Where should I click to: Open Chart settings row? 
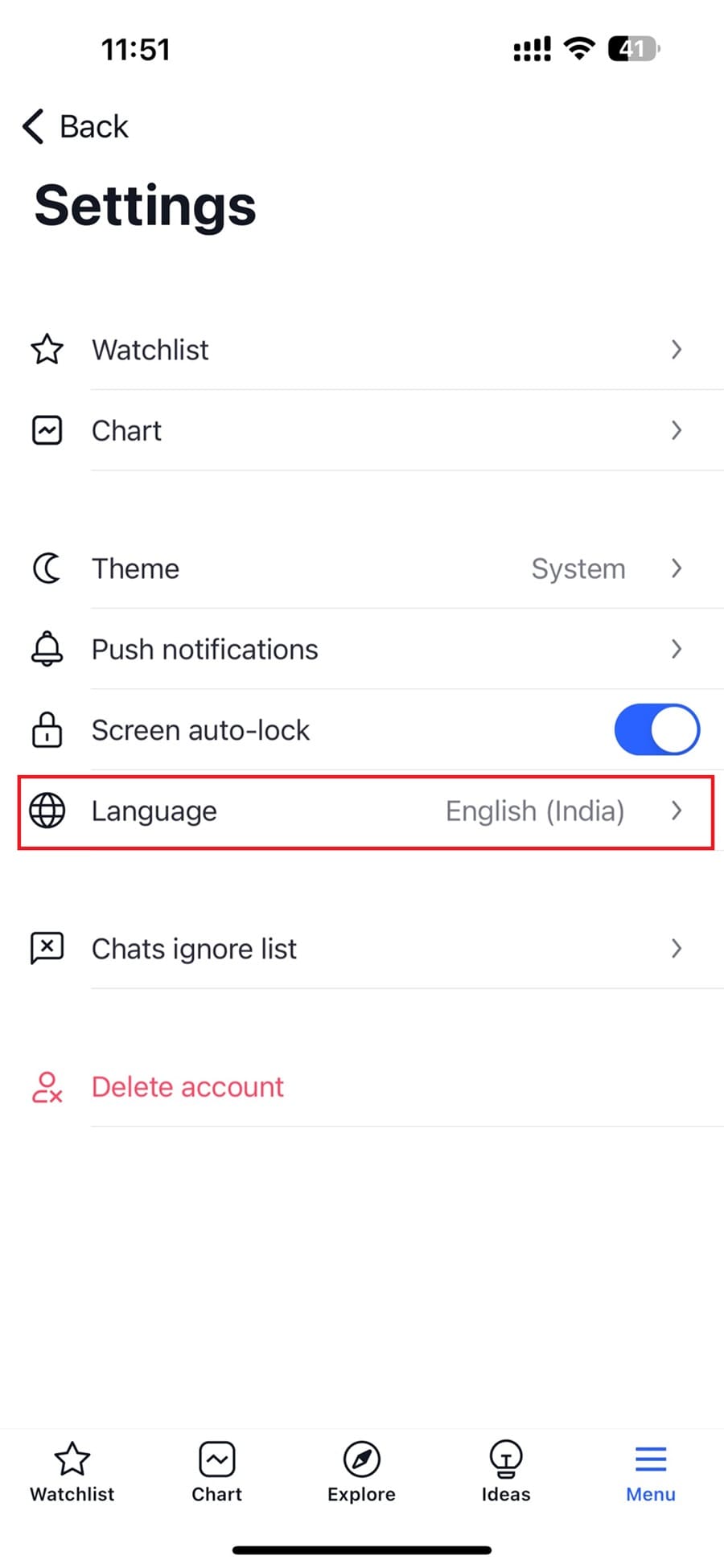pos(362,431)
